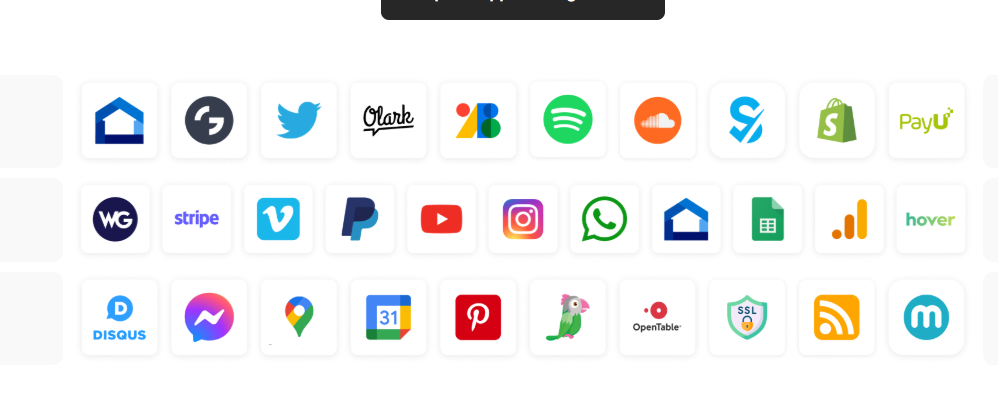Tap the RSS feed app tile

tap(837, 318)
